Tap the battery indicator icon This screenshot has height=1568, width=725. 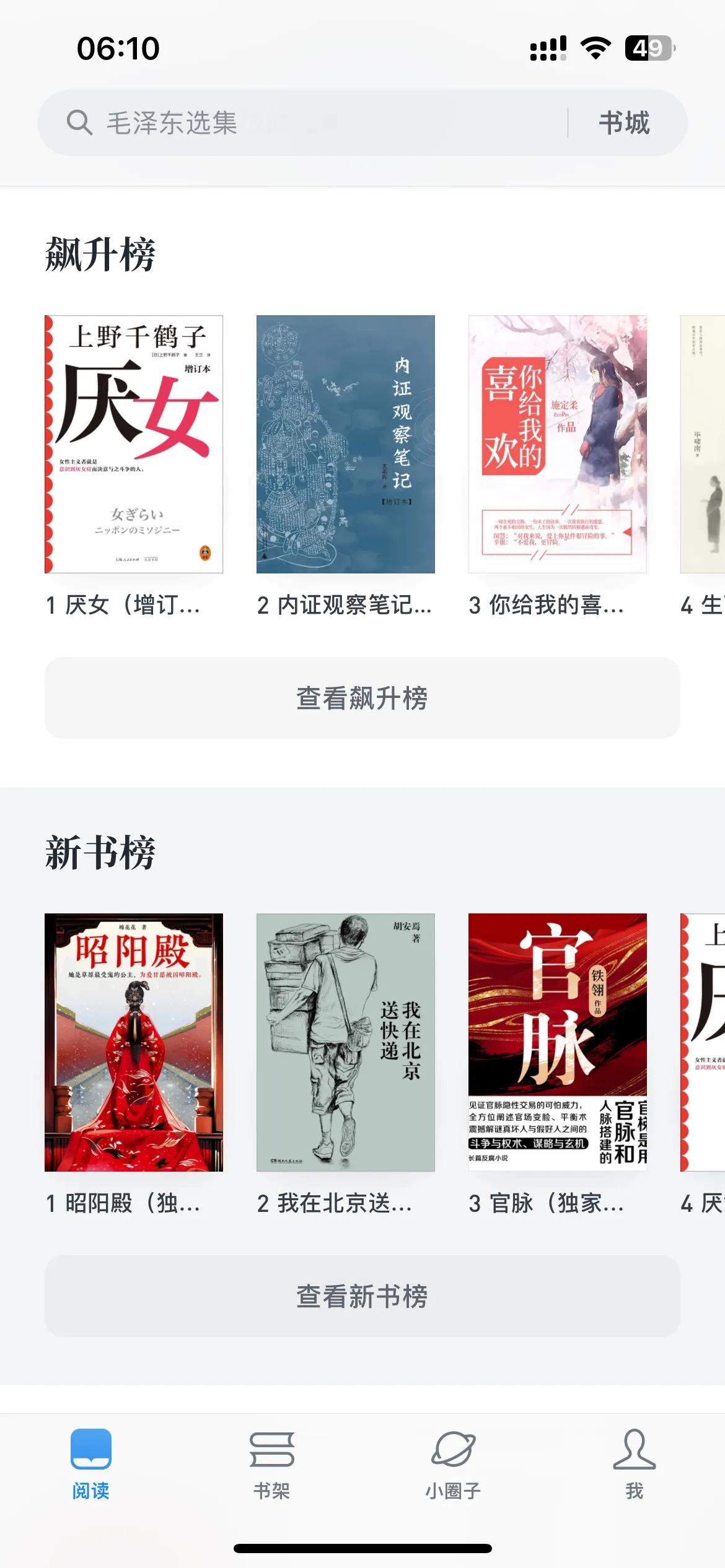649,48
